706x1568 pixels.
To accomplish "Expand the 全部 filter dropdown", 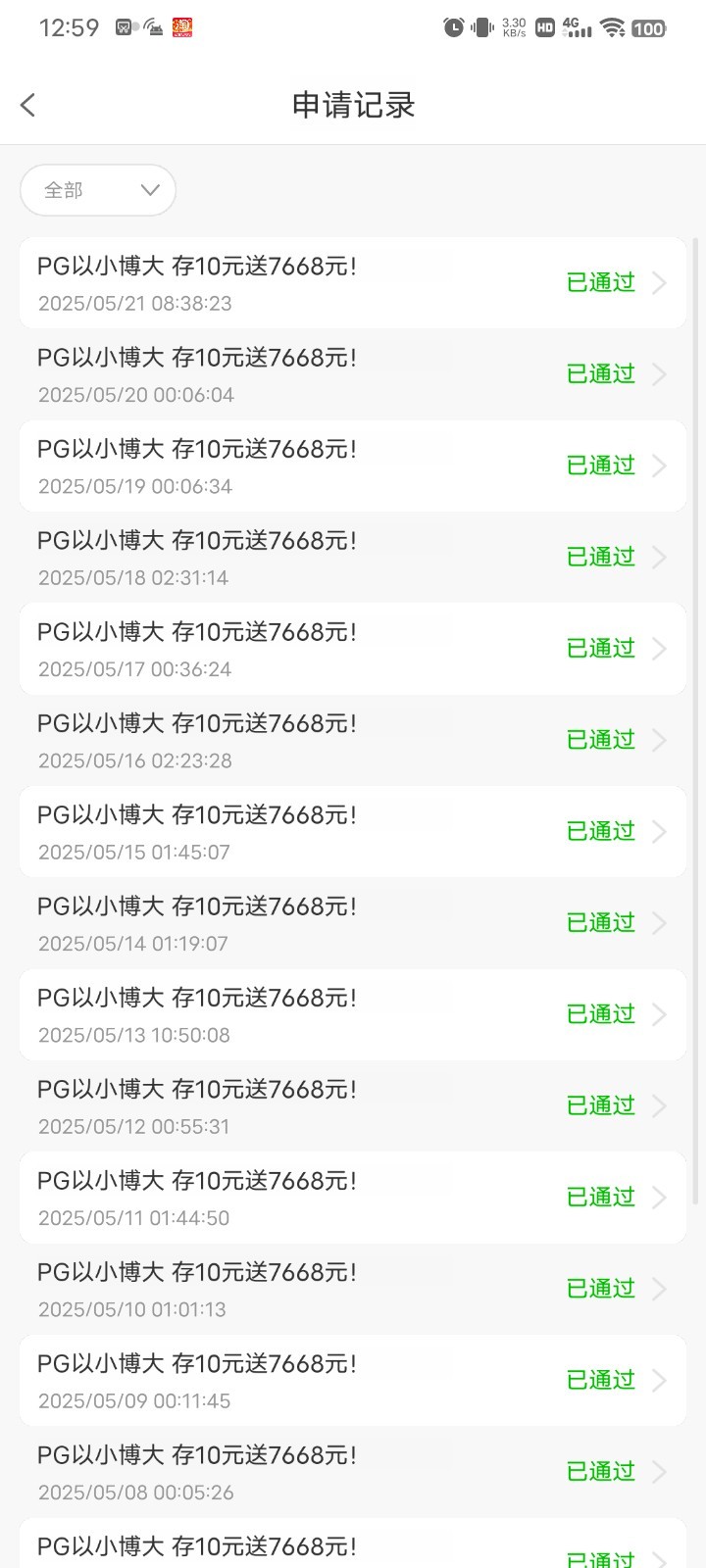I will click(x=98, y=190).
